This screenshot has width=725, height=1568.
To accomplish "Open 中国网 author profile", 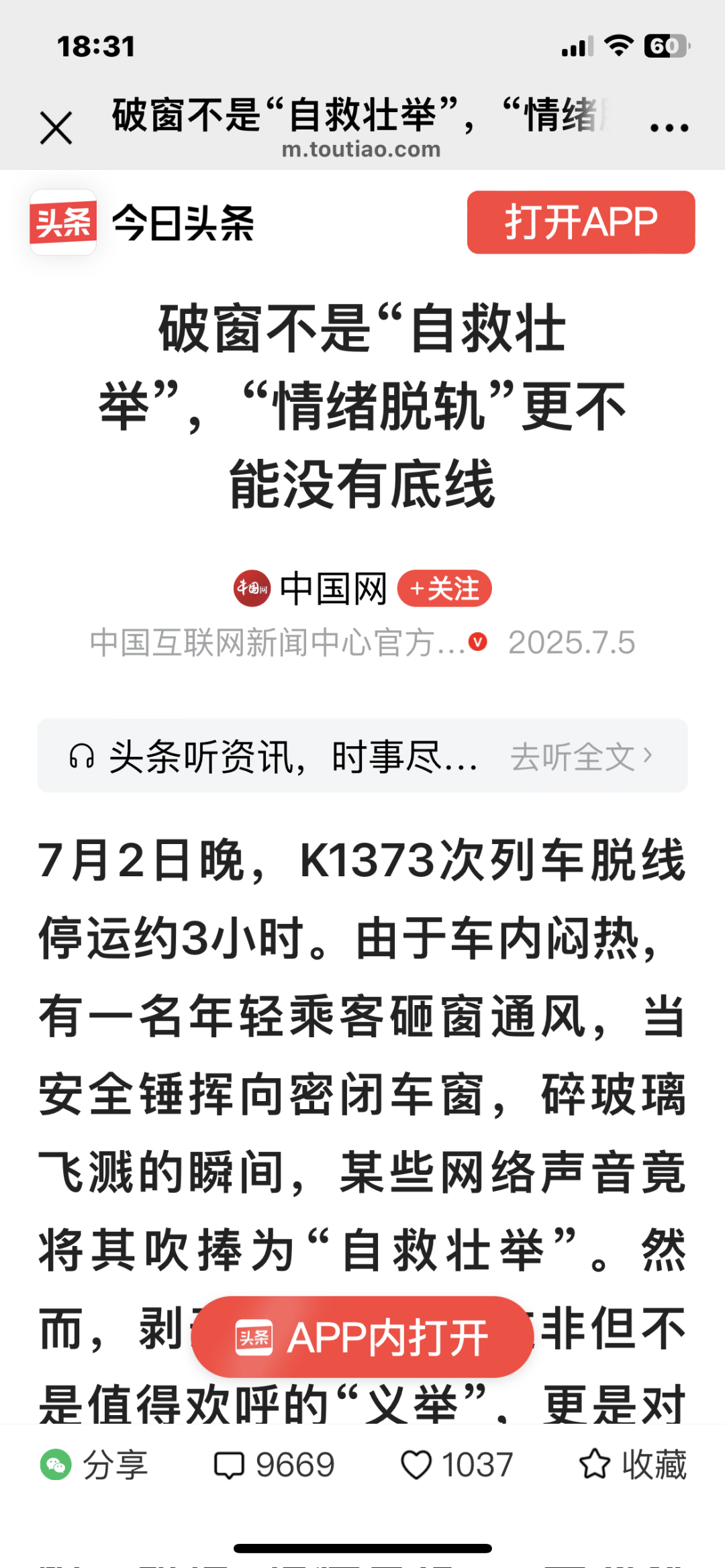I will coord(332,589).
